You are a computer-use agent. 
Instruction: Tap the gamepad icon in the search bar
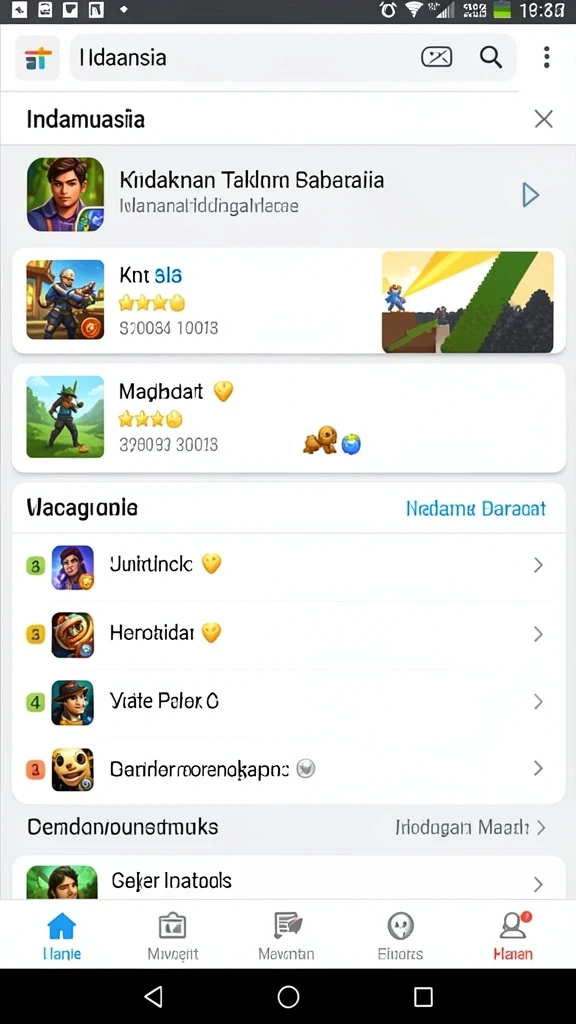tap(437, 57)
